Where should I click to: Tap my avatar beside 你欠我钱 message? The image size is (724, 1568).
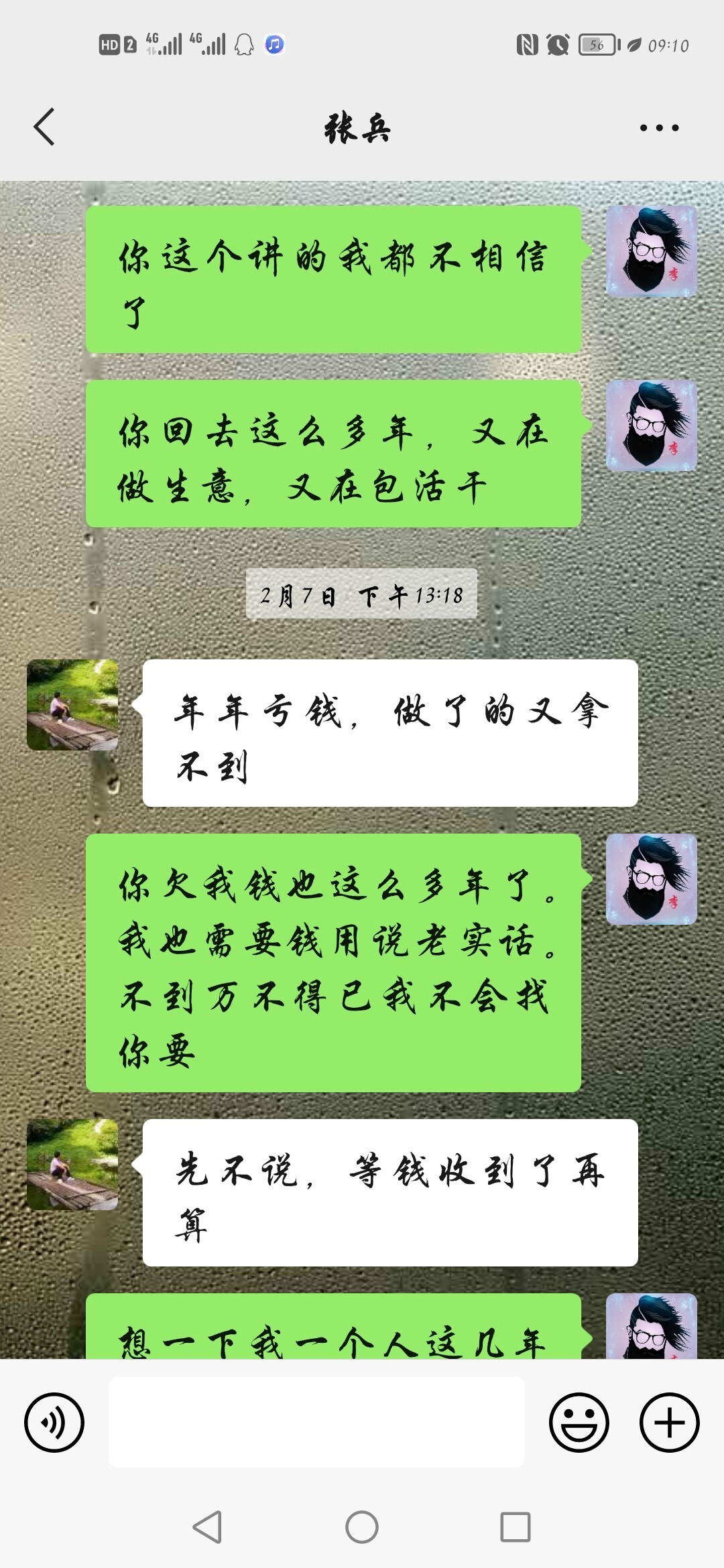[x=651, y=879]
